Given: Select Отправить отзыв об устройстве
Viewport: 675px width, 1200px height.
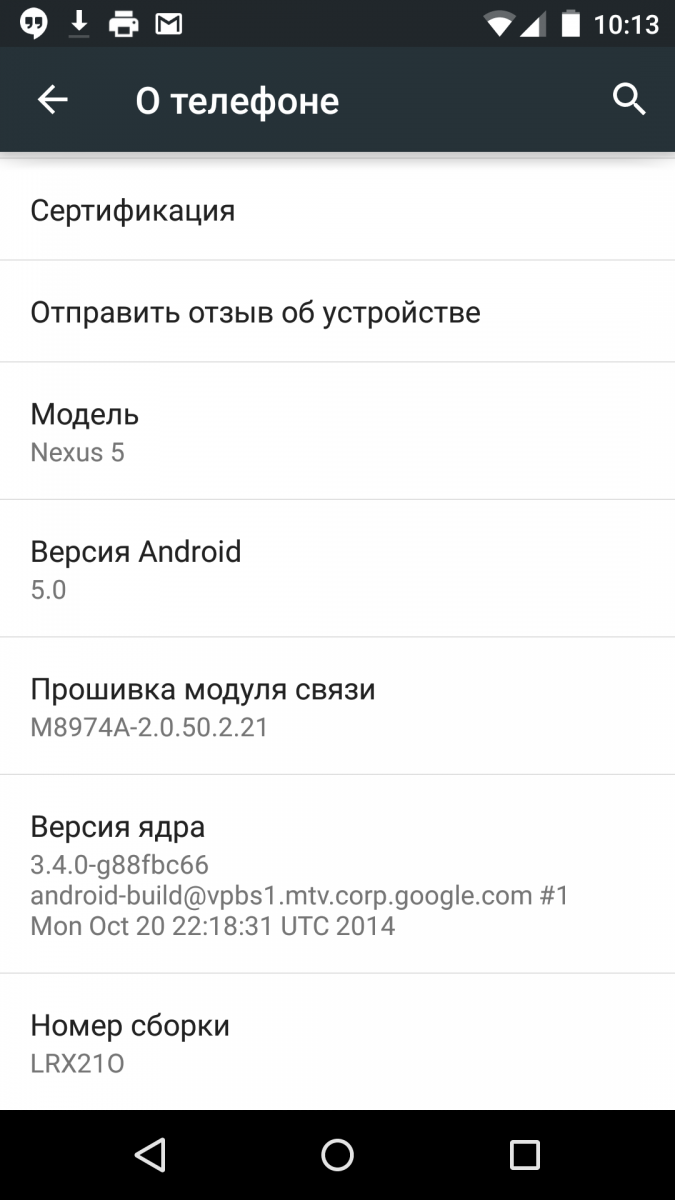Looking at the screenshot, I should (337, 312).
